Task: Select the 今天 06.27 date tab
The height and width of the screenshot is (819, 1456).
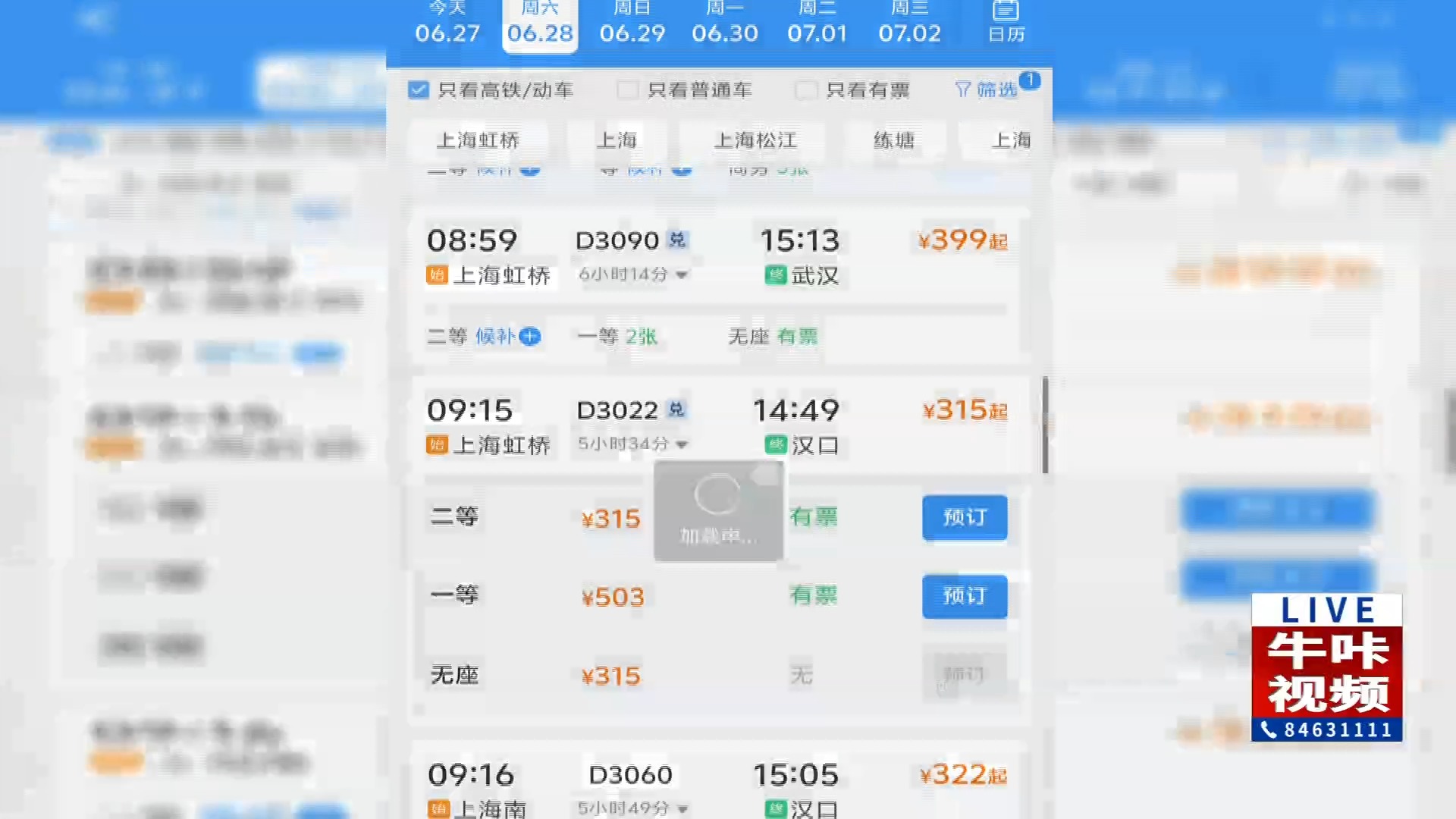Action: tap(447, 24)
